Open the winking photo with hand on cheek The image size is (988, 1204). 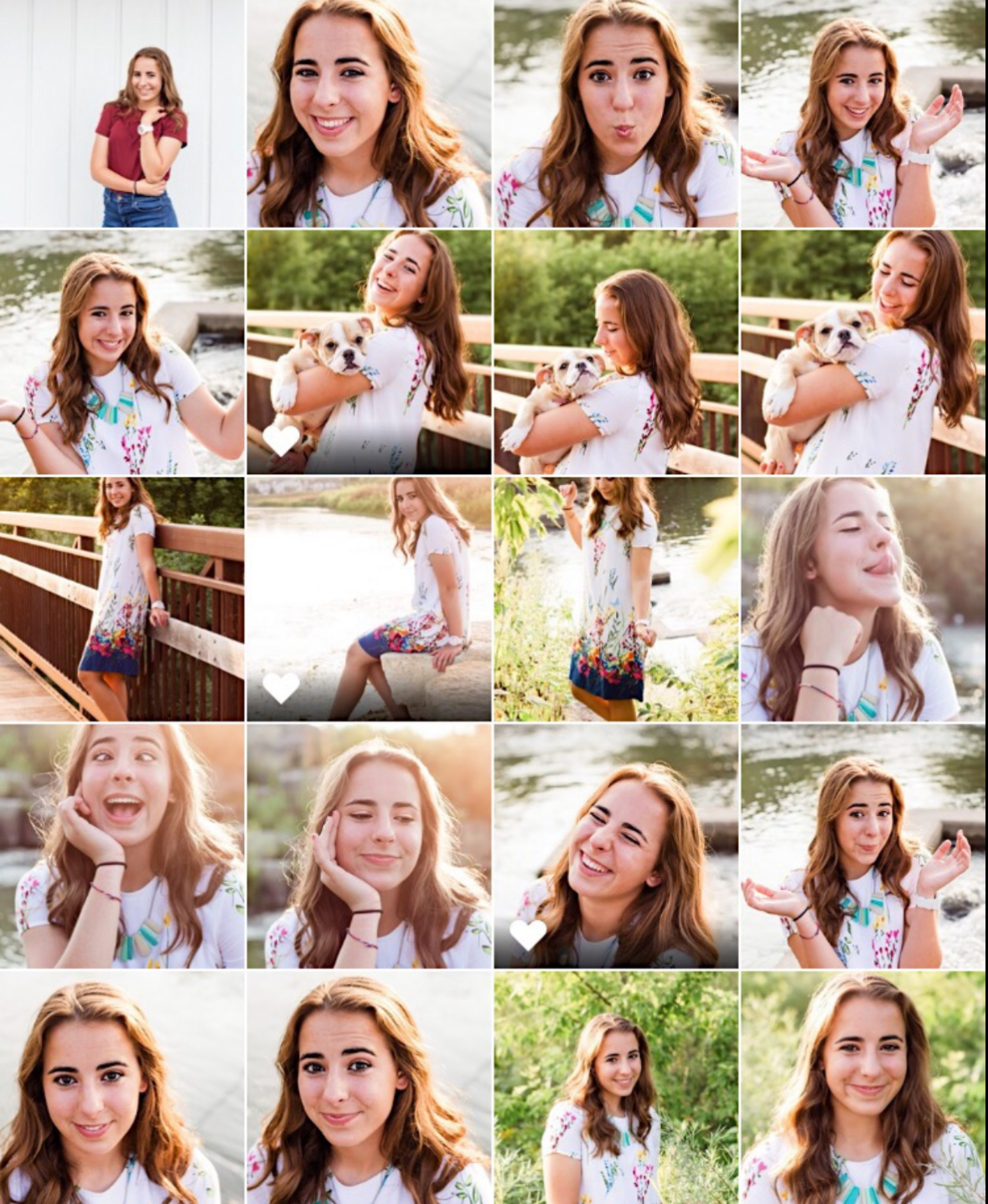[369, 845]
